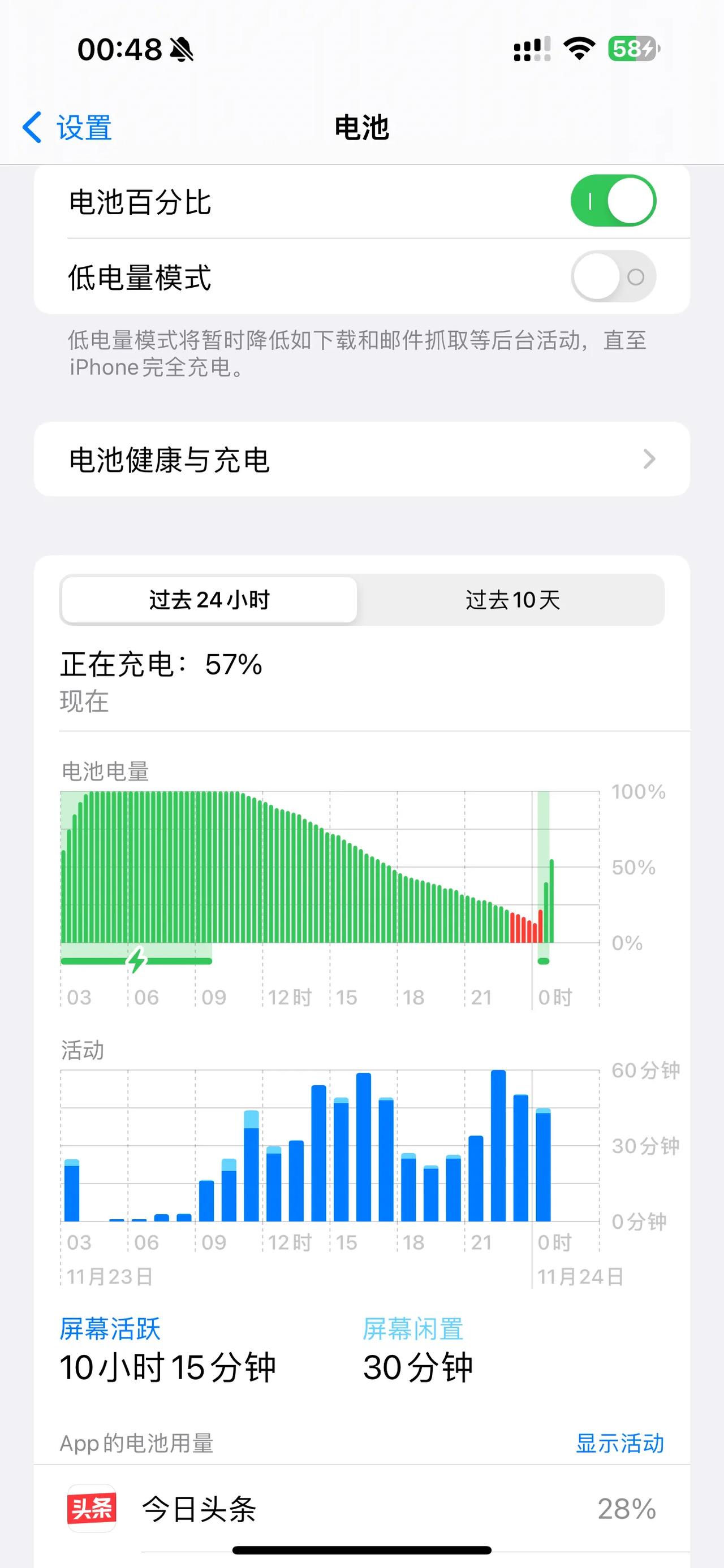Tap 显示活动 link
The image size is (724, 1568).
(x=620, y=1443)
